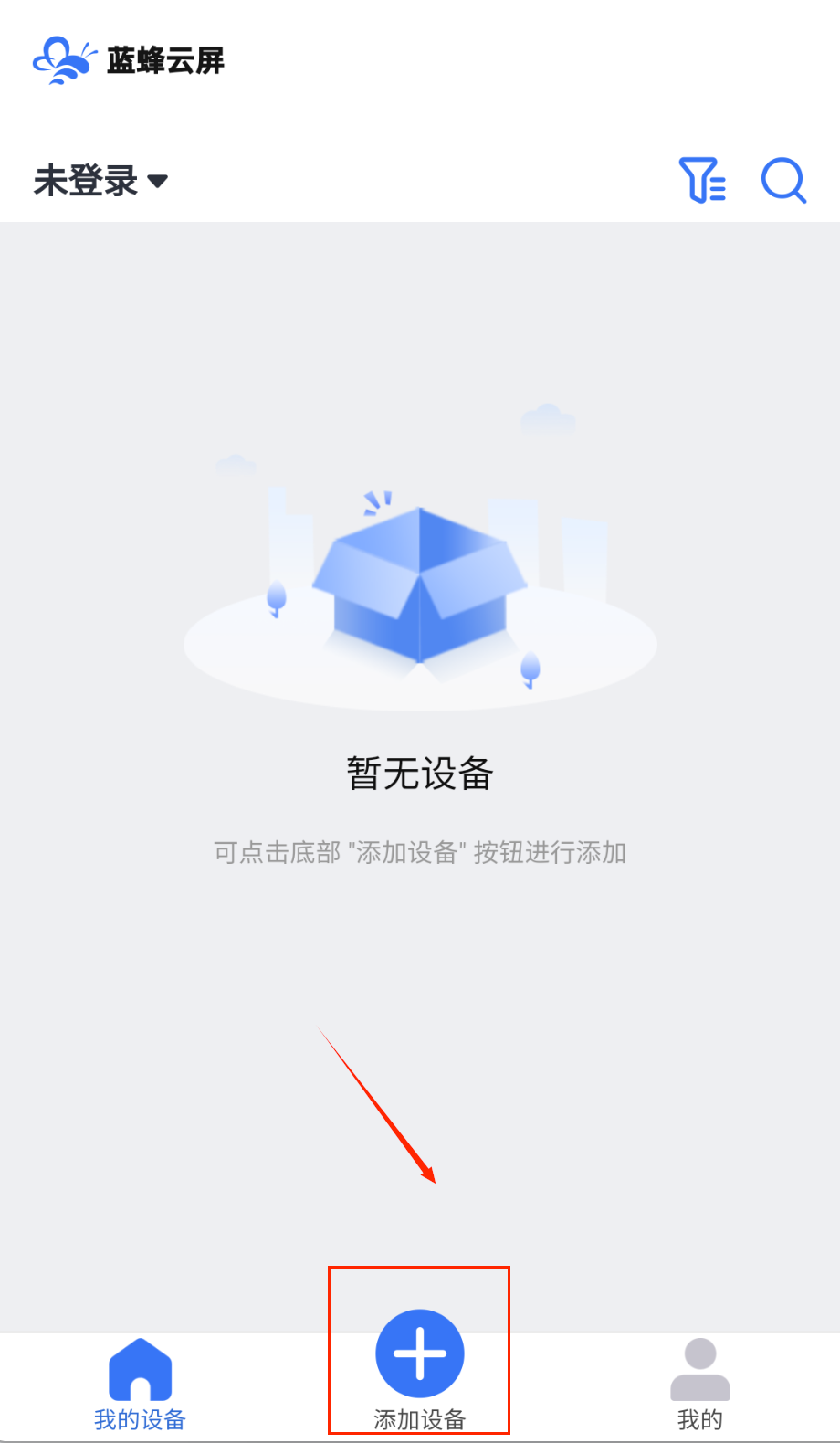Expand the 未登录 account dropdown
Viewport: 840px width, 1443px height.
coord(101,181)
